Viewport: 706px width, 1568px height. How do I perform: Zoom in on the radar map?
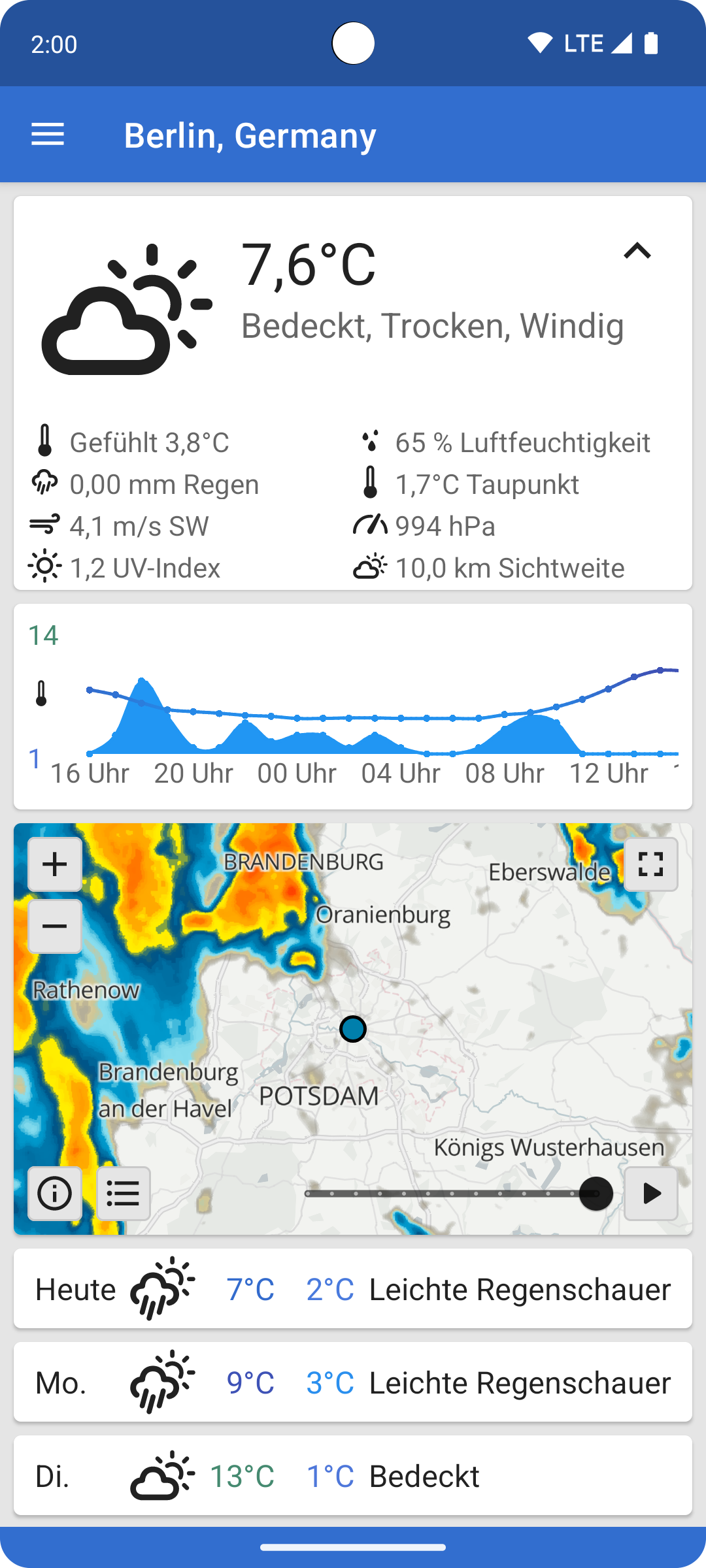pyautogui.click(x=55, y=864)
